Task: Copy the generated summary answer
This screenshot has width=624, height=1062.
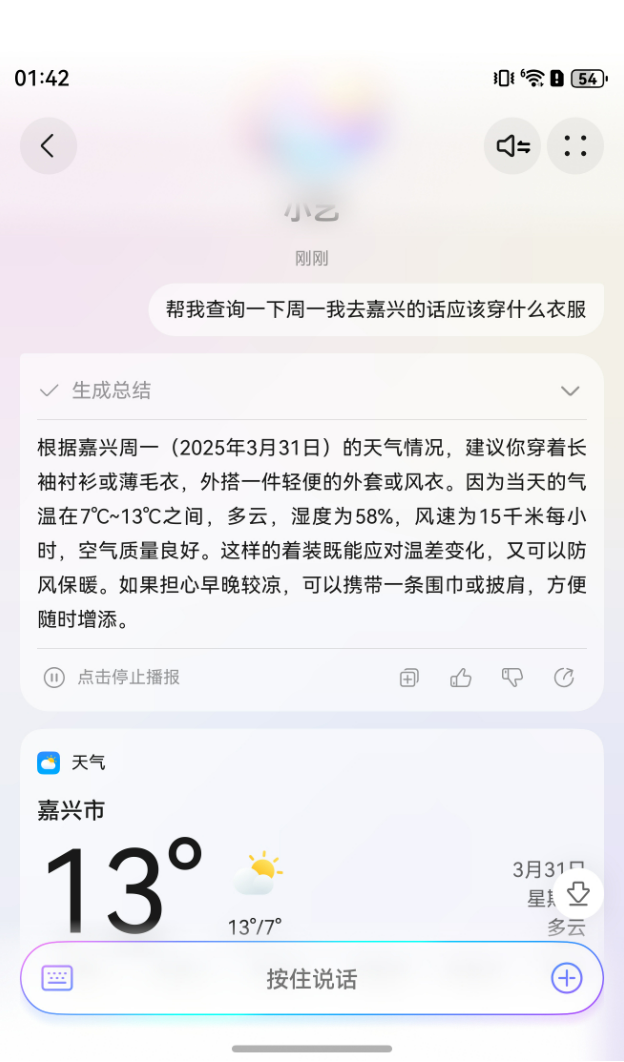Action: (x=409, y=678)
